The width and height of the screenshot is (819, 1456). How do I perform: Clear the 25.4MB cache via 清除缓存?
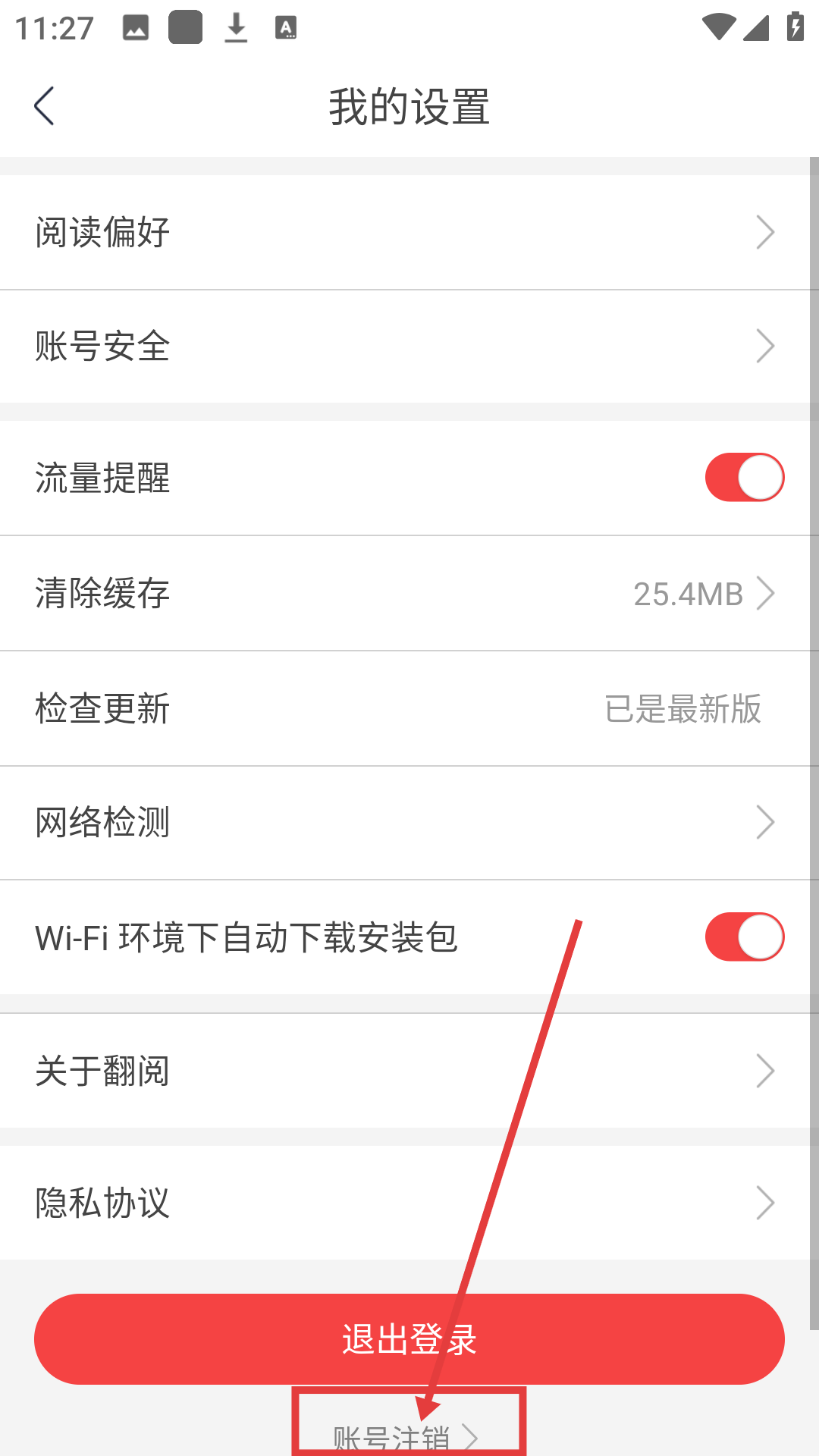coord(409,594)
